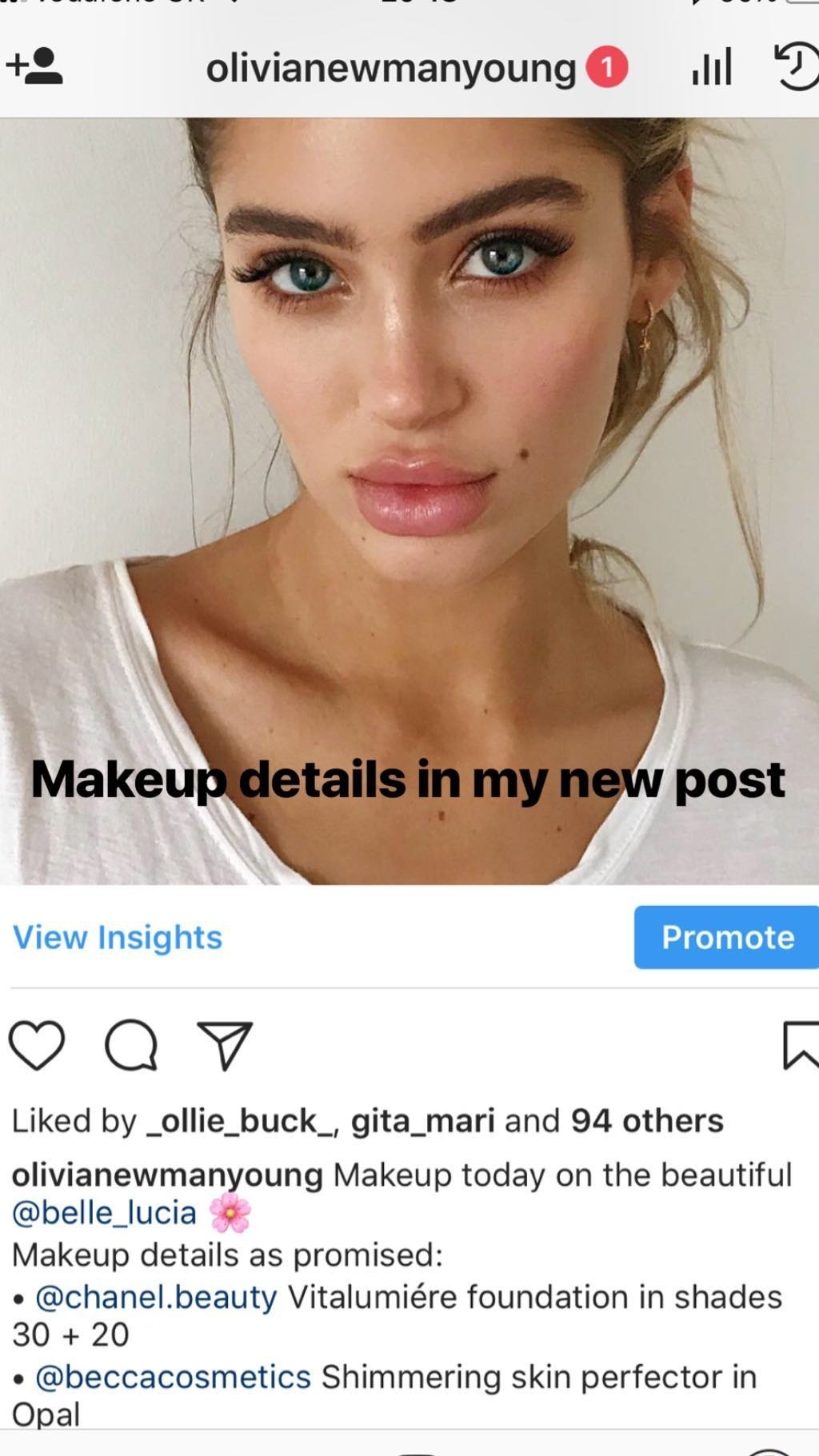
Task: Open the archive clock icon
Action: [797, 67]
